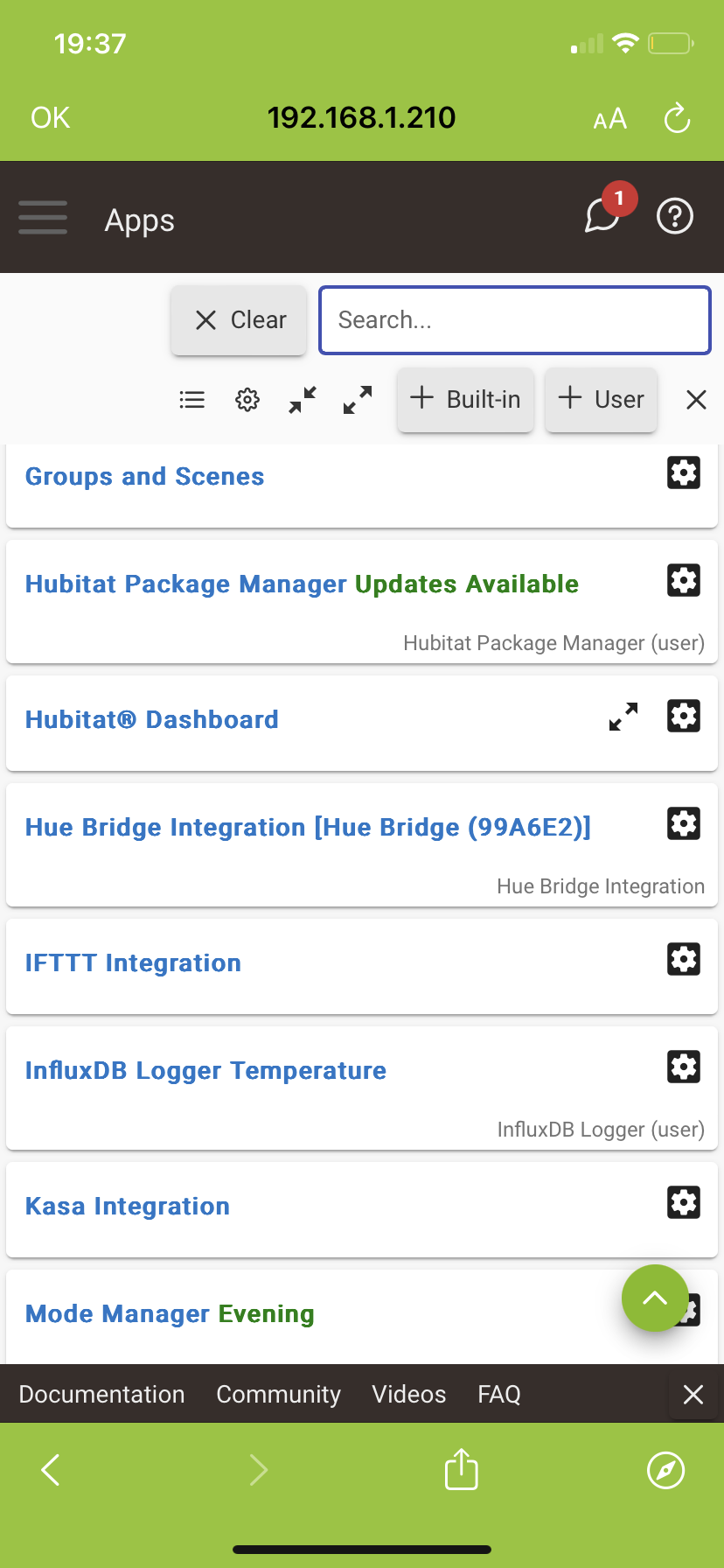Viewport: 724px width, 1568px height.
Task: Open the help question mark icon
Action: [675, 216]
